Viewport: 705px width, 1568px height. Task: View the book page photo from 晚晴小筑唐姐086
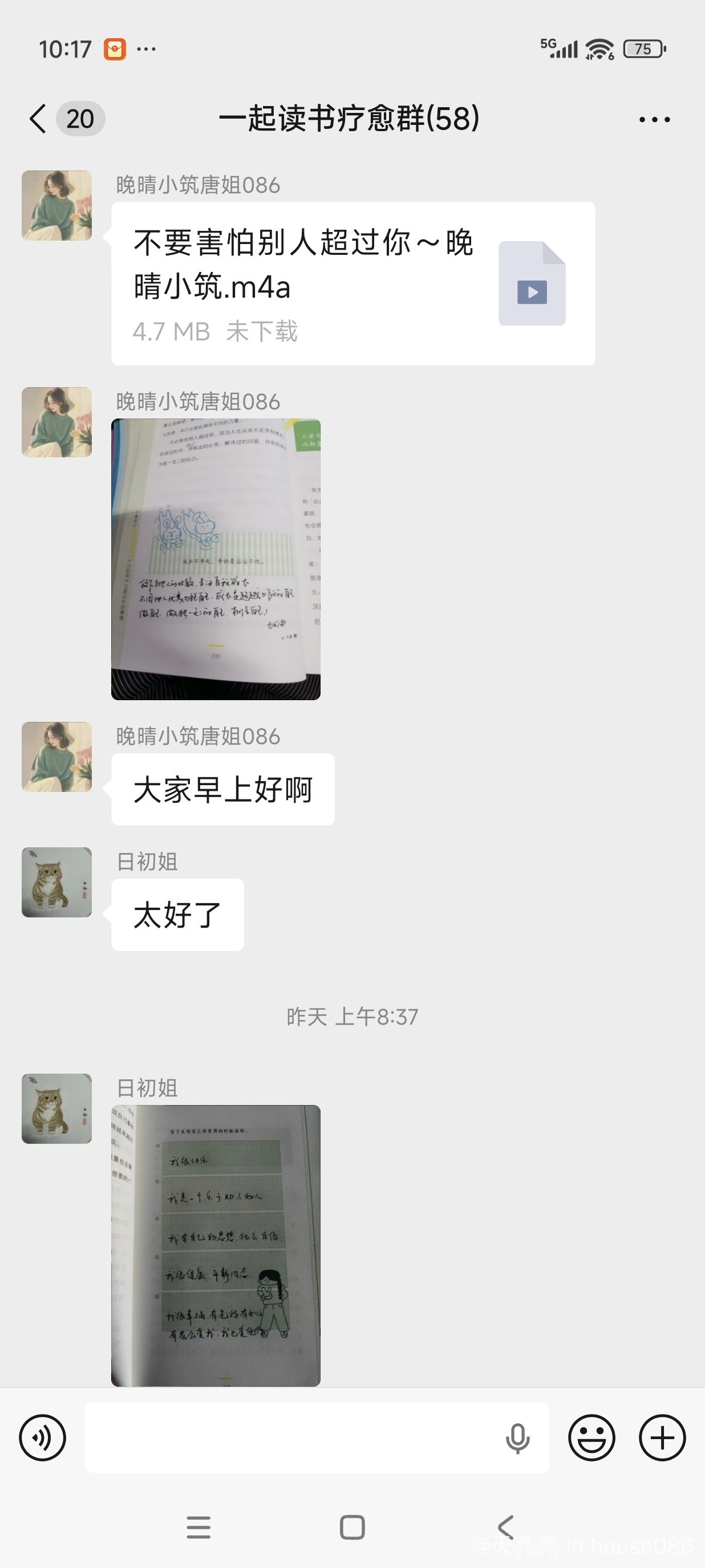(216, 559)
